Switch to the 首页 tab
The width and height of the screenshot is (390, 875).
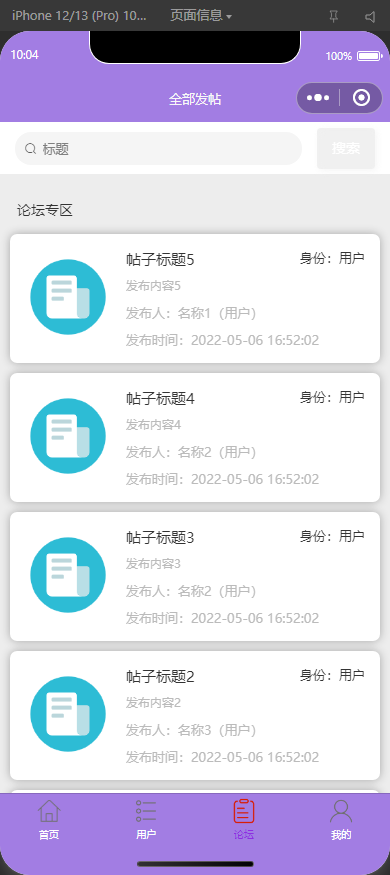[49, 819]
